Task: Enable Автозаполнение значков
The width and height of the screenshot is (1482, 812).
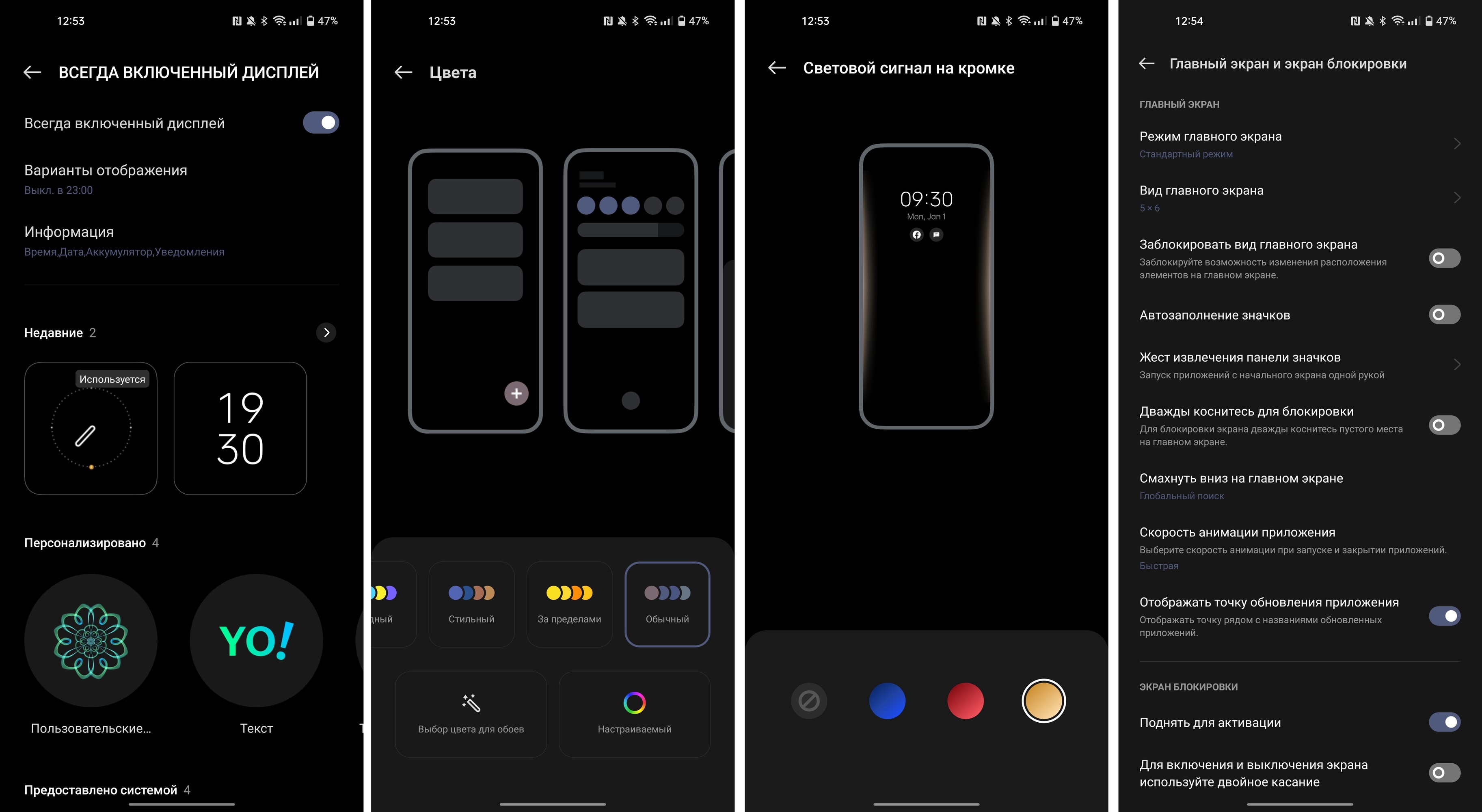Action: pos(1443,315)
